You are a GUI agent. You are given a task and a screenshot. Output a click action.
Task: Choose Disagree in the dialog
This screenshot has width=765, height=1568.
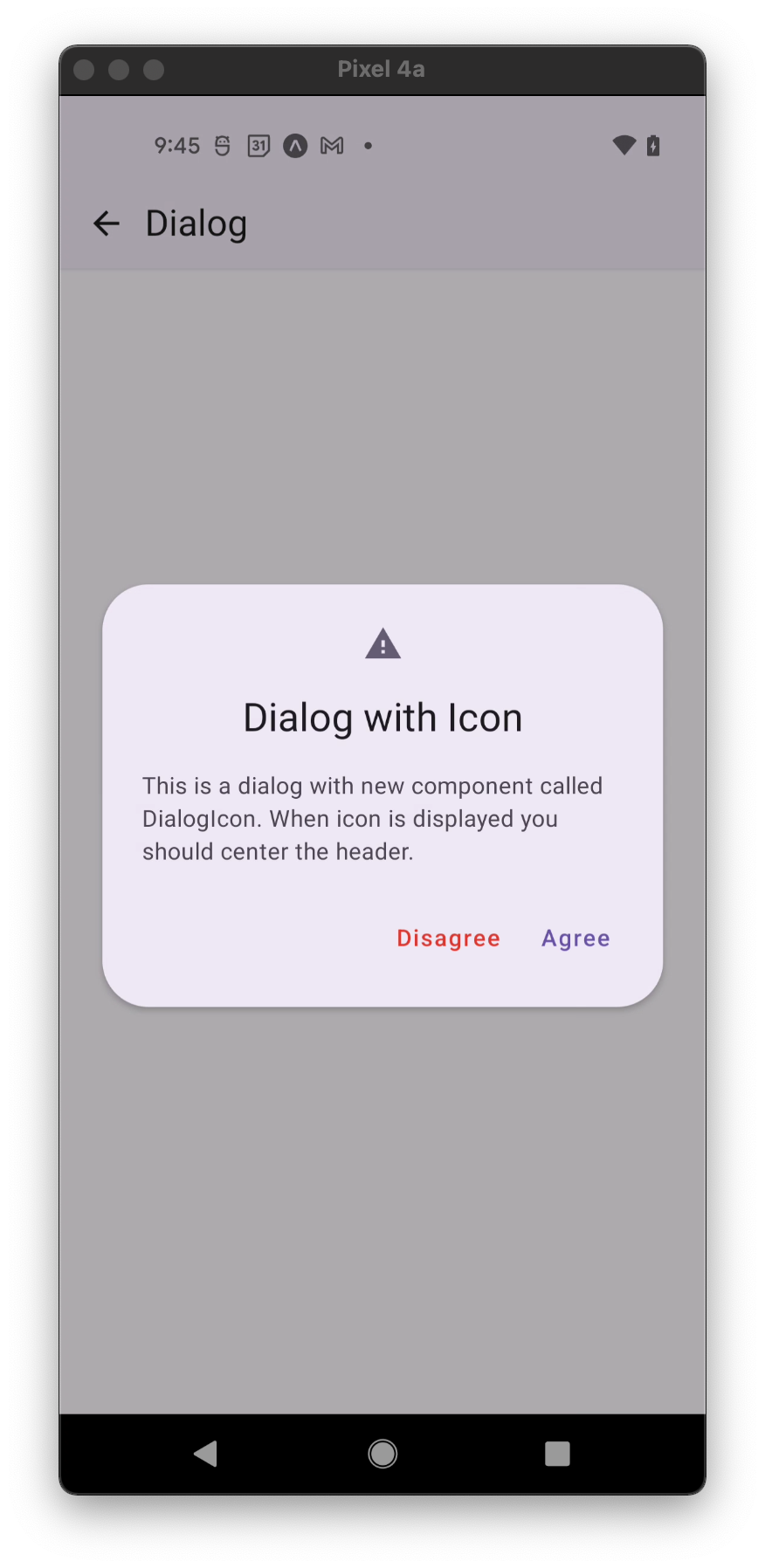click(448, 939)
